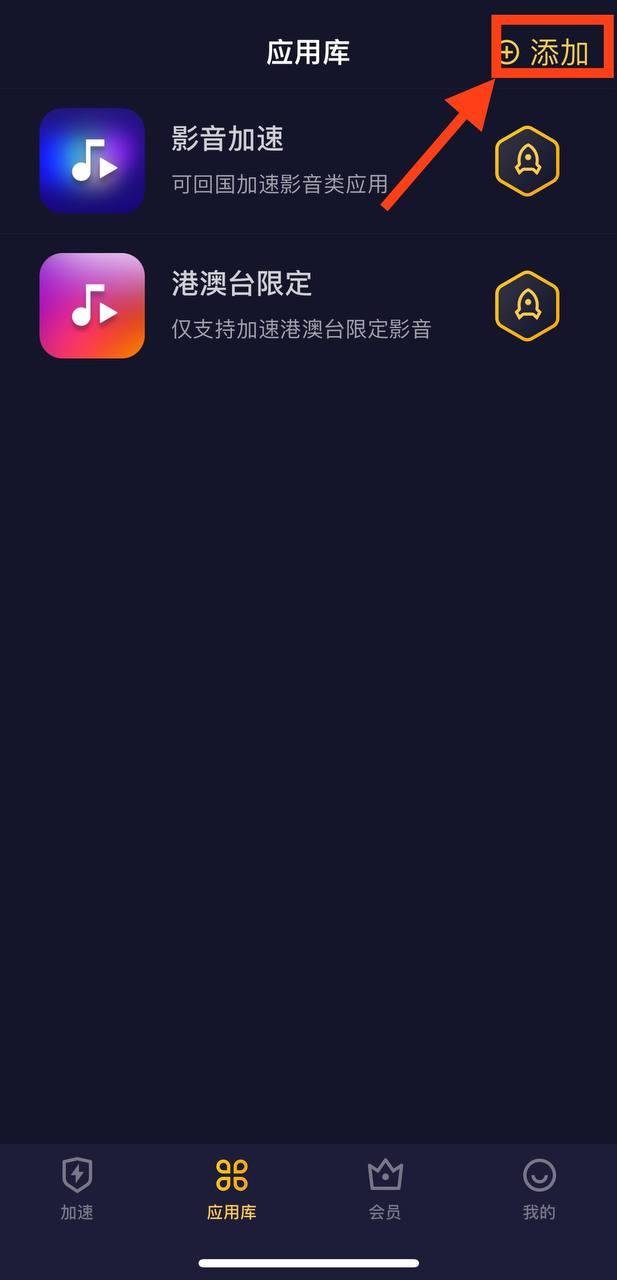Image resolution: width=617 pixels, height=1280 pixels.
Task: Start the rocket boost for 港澳台限定
Action: (x=527, y=305)
